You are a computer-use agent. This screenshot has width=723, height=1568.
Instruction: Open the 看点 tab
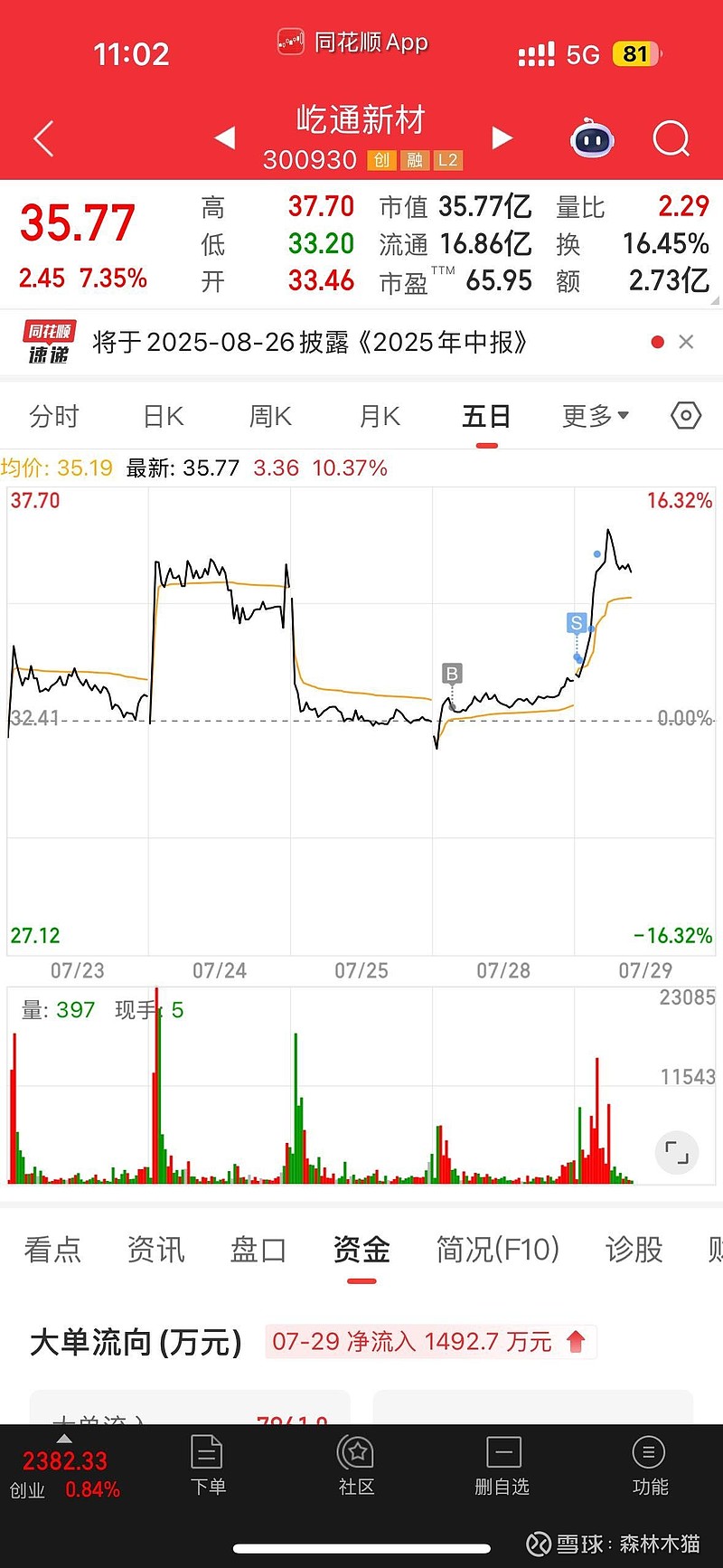52,1250
